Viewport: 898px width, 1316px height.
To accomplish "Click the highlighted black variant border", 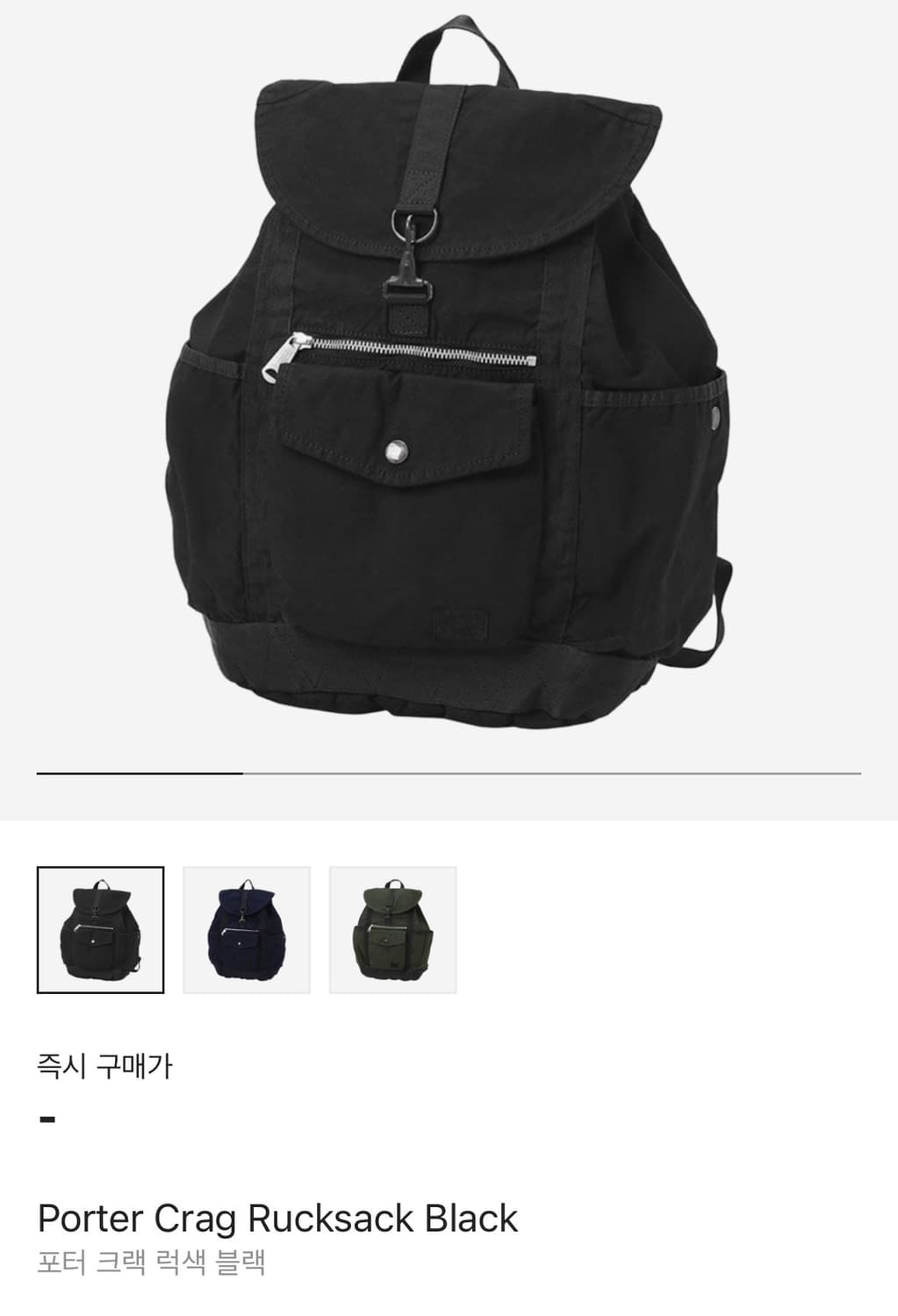I will pos(99,929).
